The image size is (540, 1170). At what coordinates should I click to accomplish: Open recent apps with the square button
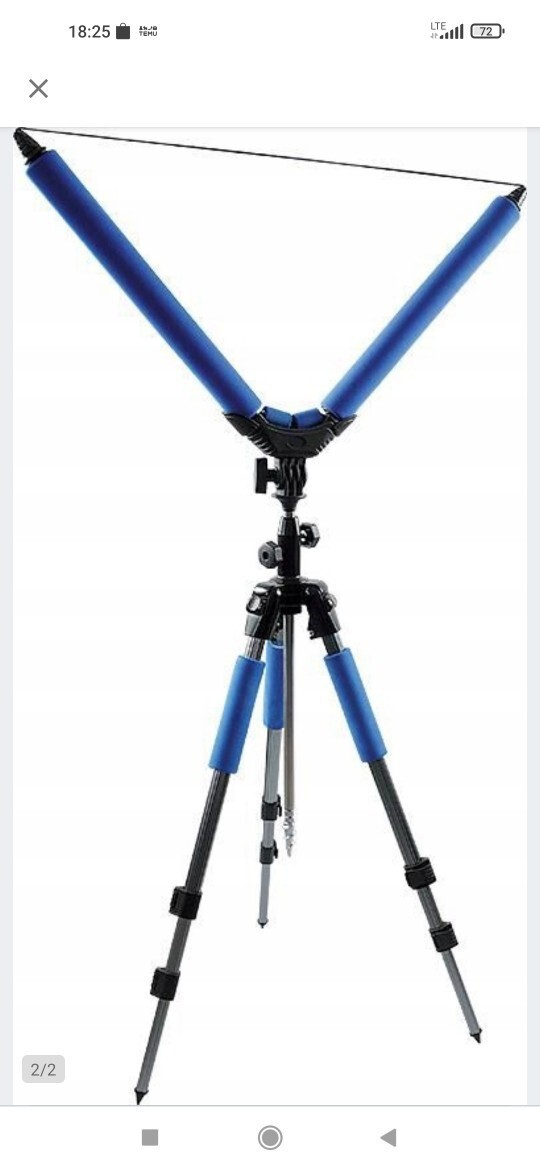150,1137
